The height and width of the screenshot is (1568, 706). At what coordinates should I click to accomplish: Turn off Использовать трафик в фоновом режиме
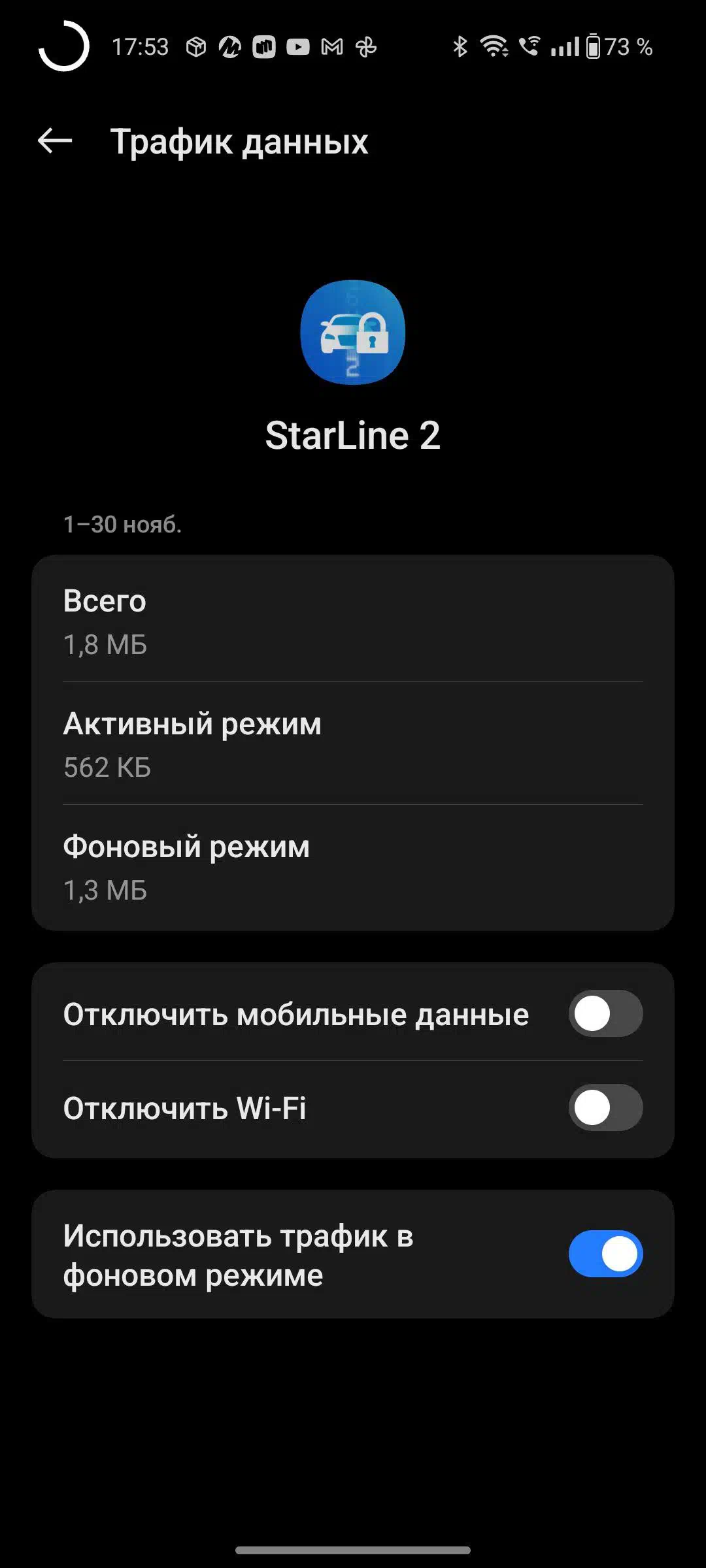click(x=605, y=1254)
